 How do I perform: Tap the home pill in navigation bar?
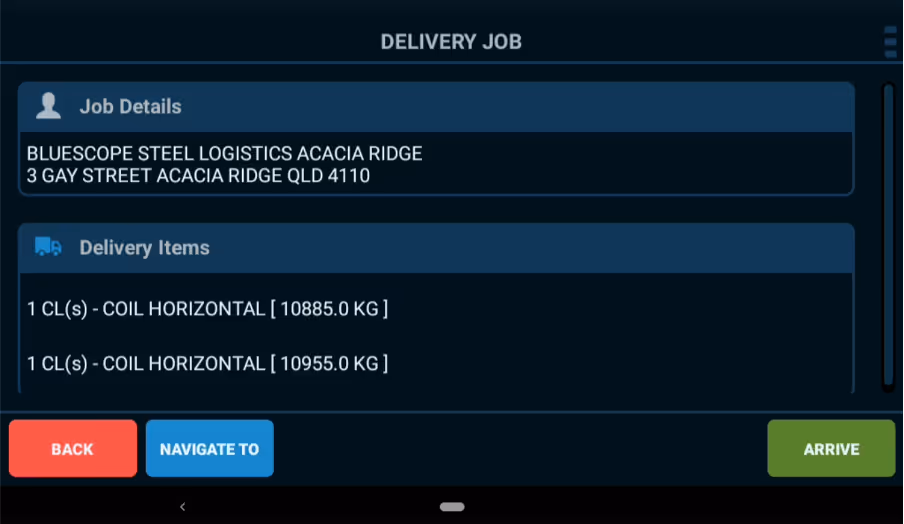[x=452, y=507]
